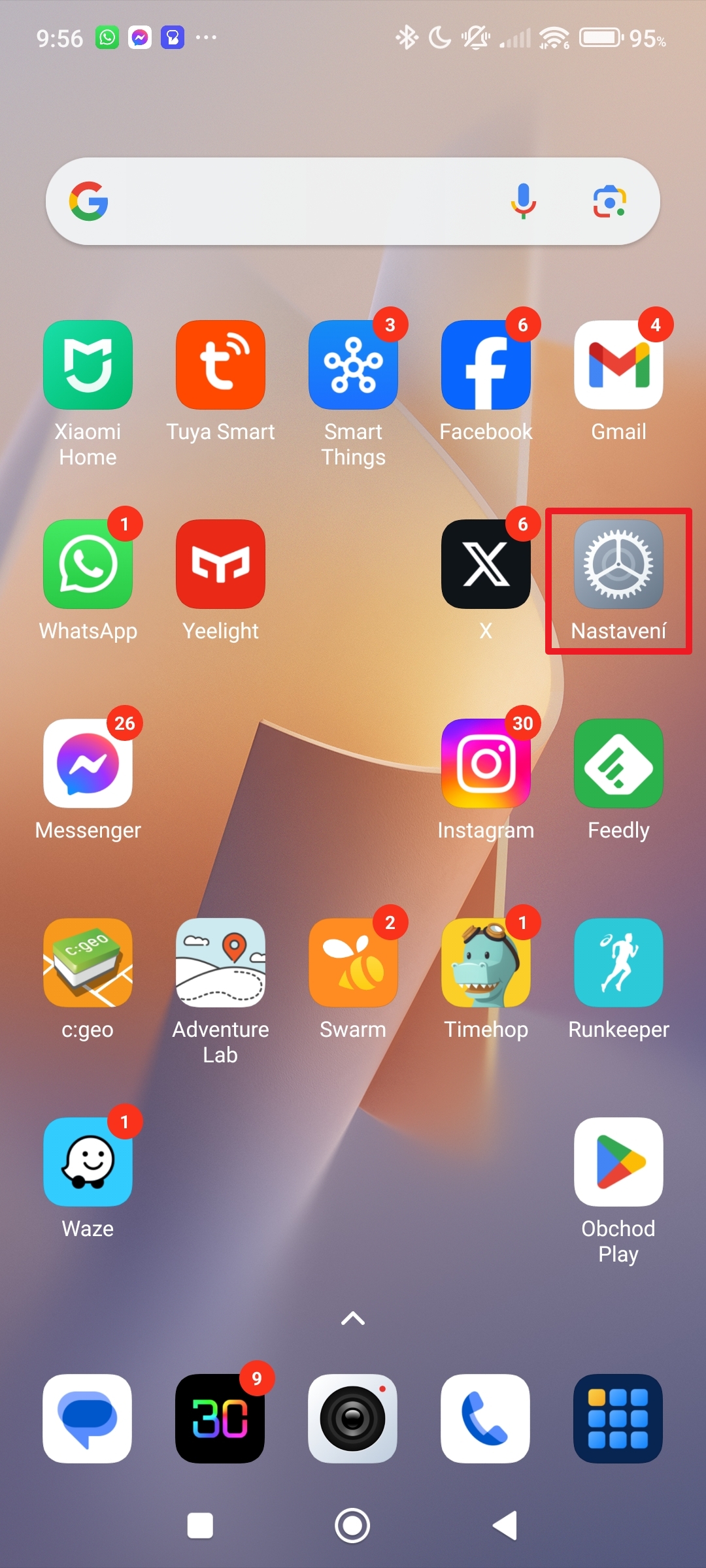
Task: Open the Google search bar
Action: [x=294, y=201]
